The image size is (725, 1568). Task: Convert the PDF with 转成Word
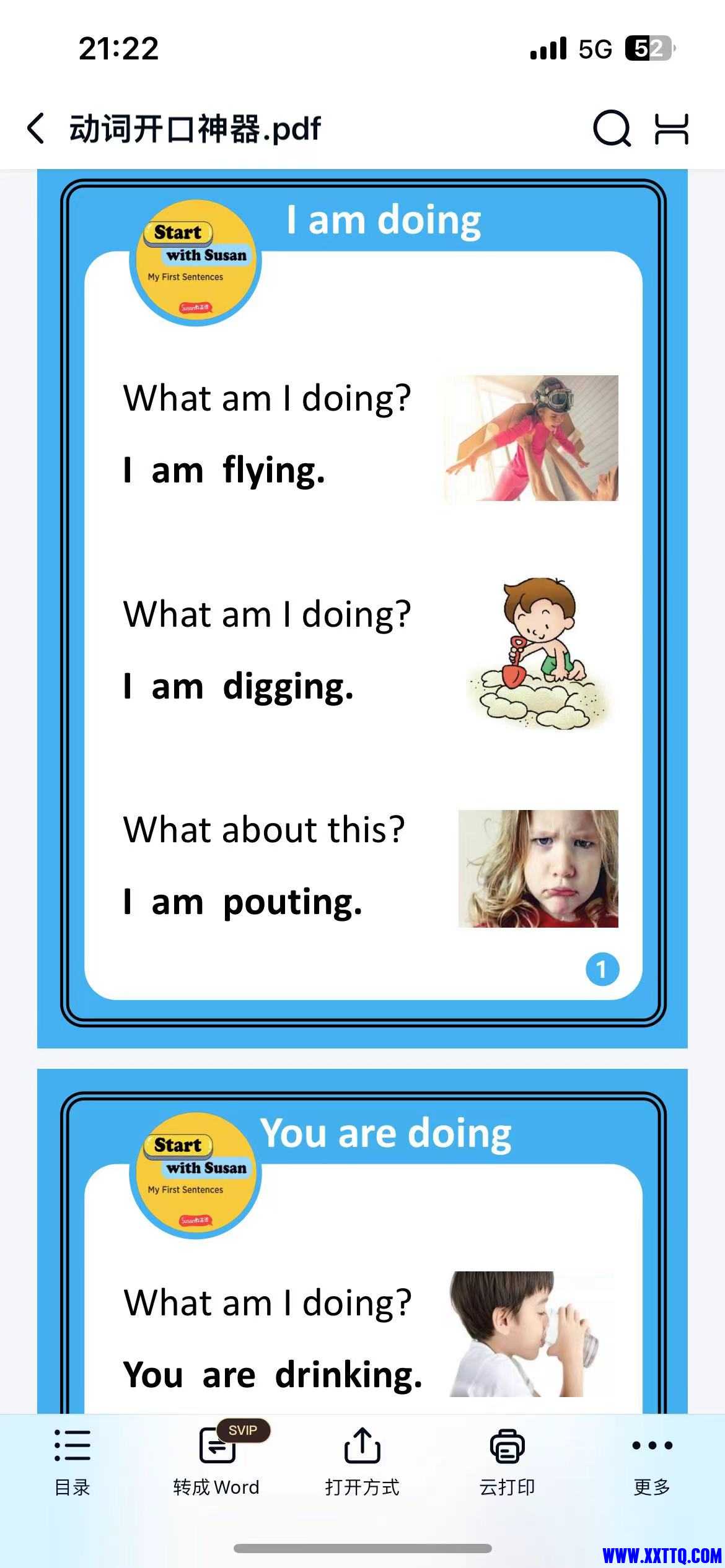(x=217, y=1461)
